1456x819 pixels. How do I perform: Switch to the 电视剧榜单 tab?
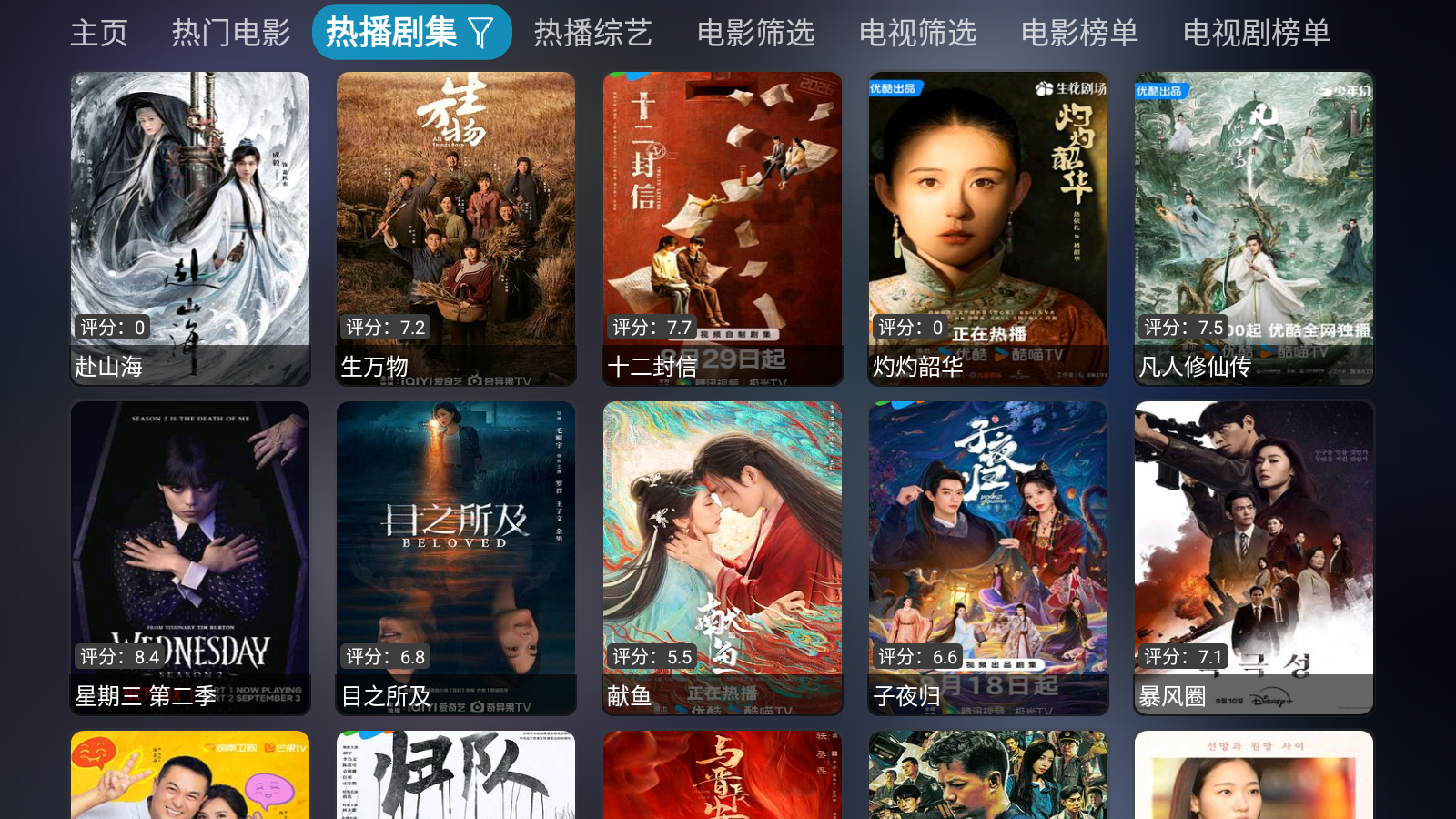(x=1256, y=33)
